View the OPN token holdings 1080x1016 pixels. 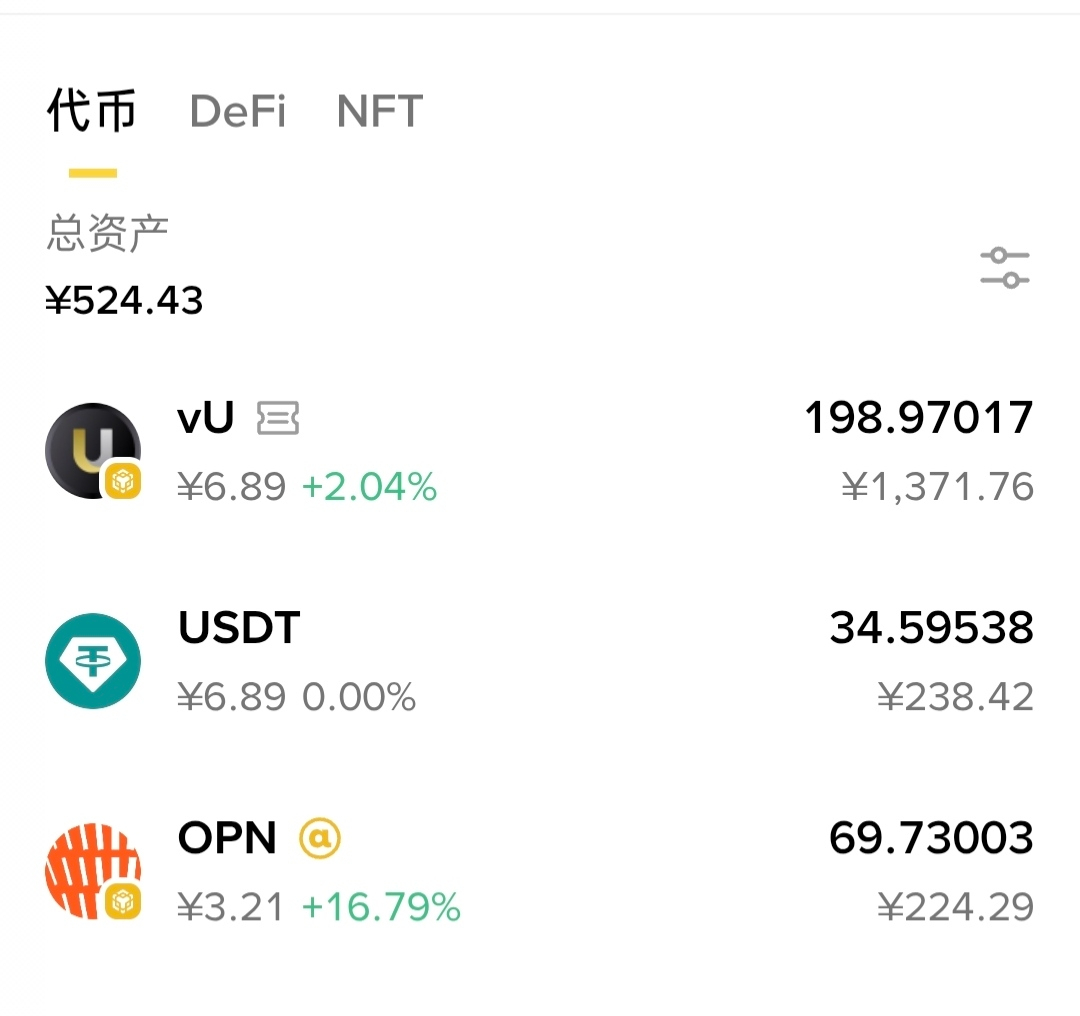point(540,871)
